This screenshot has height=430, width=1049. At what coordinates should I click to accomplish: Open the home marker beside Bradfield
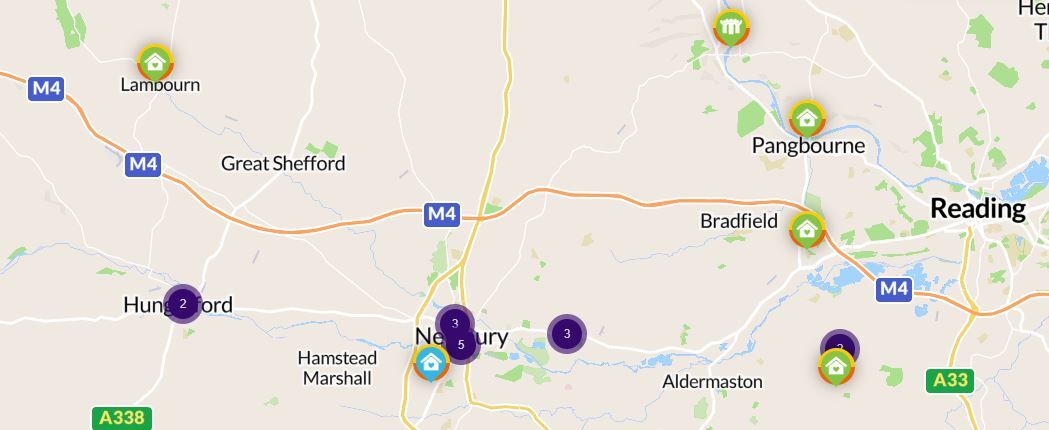pyautogui.click(x=807, y=229)
